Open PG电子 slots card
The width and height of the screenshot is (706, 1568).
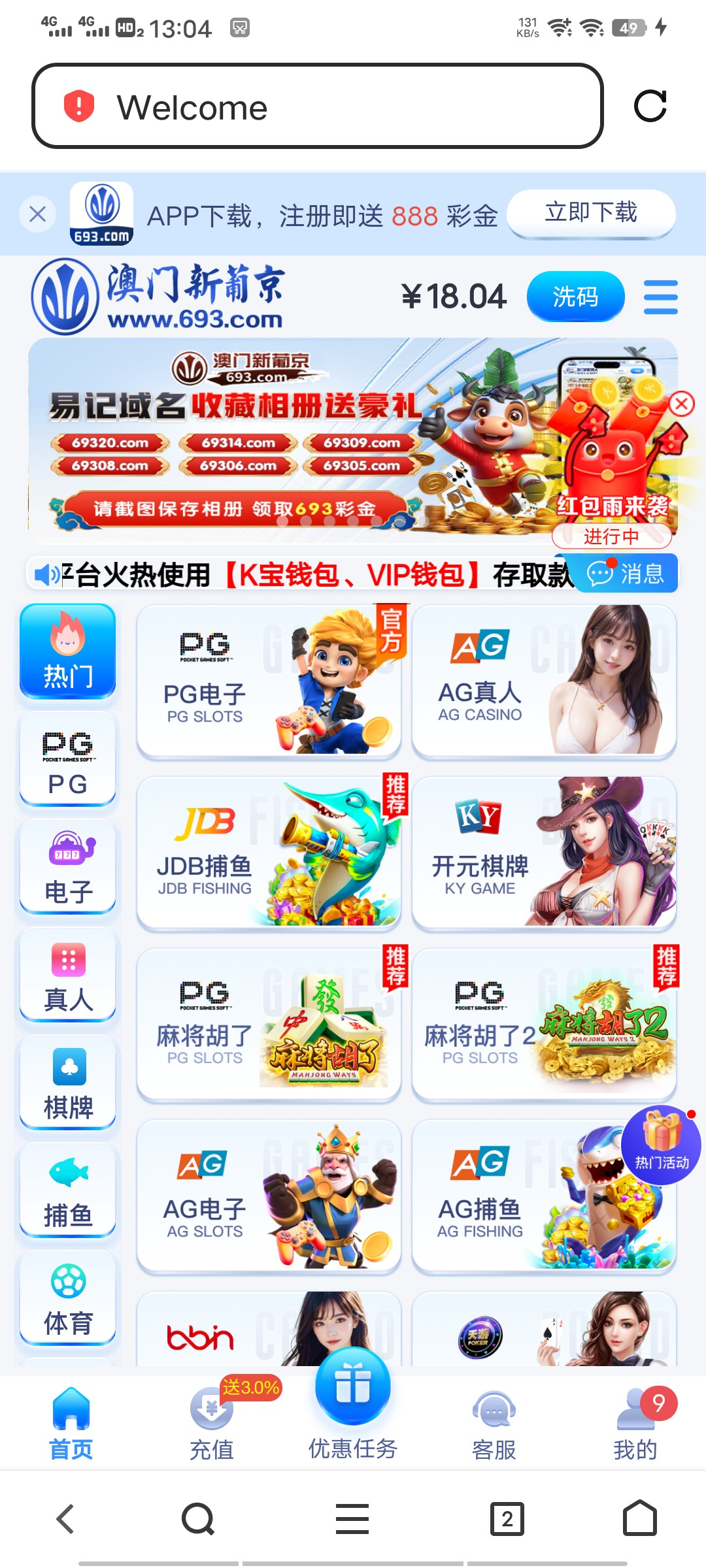tap(269, 681)
